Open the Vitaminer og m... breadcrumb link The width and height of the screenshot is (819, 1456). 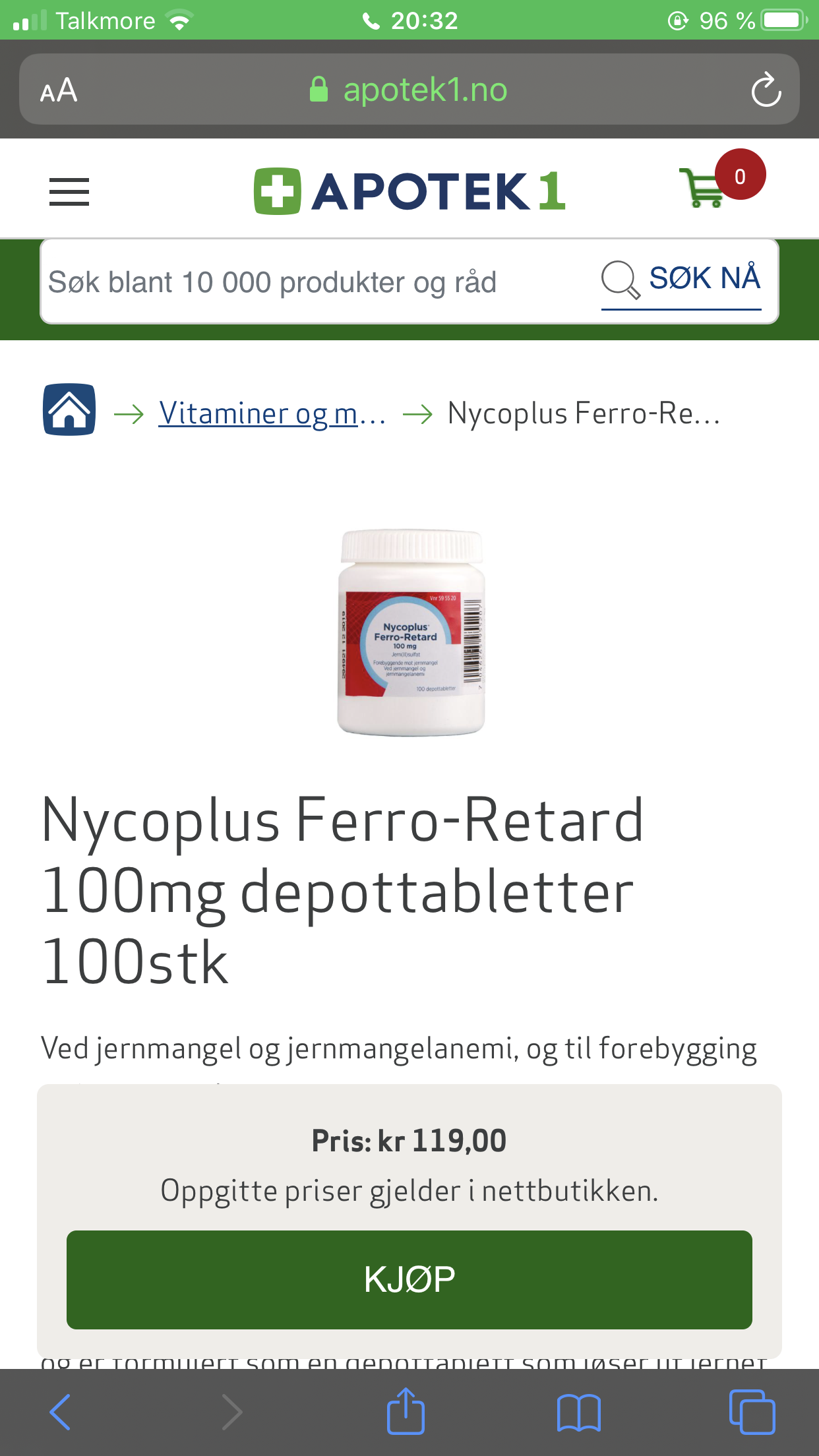[x=272, y=414]
